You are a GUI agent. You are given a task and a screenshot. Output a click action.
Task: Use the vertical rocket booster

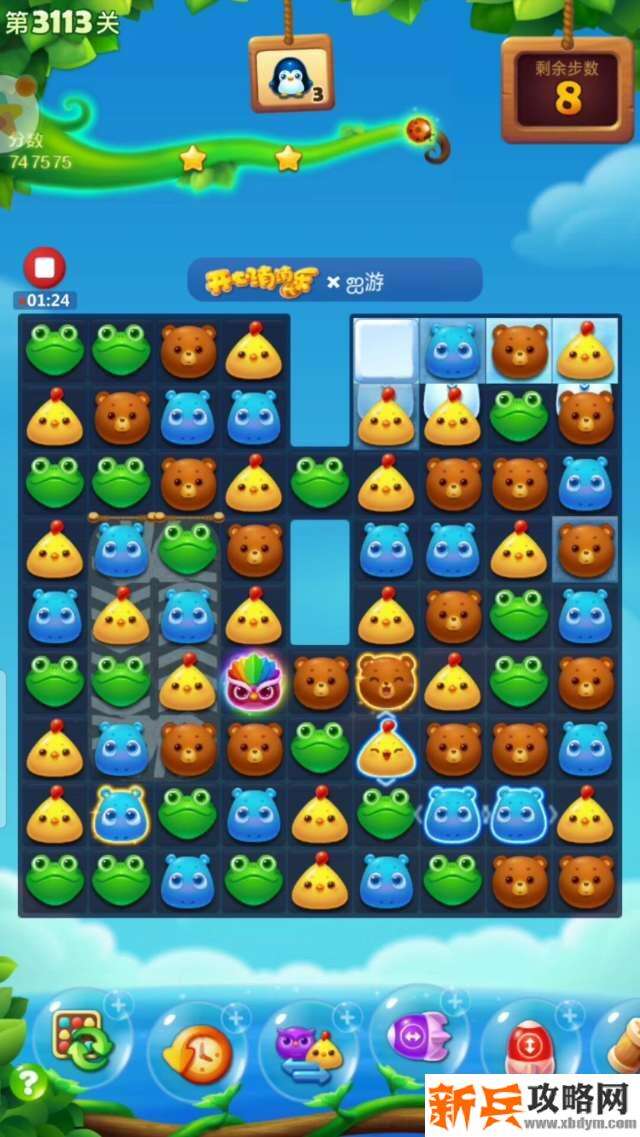(x=529, y=1046)
